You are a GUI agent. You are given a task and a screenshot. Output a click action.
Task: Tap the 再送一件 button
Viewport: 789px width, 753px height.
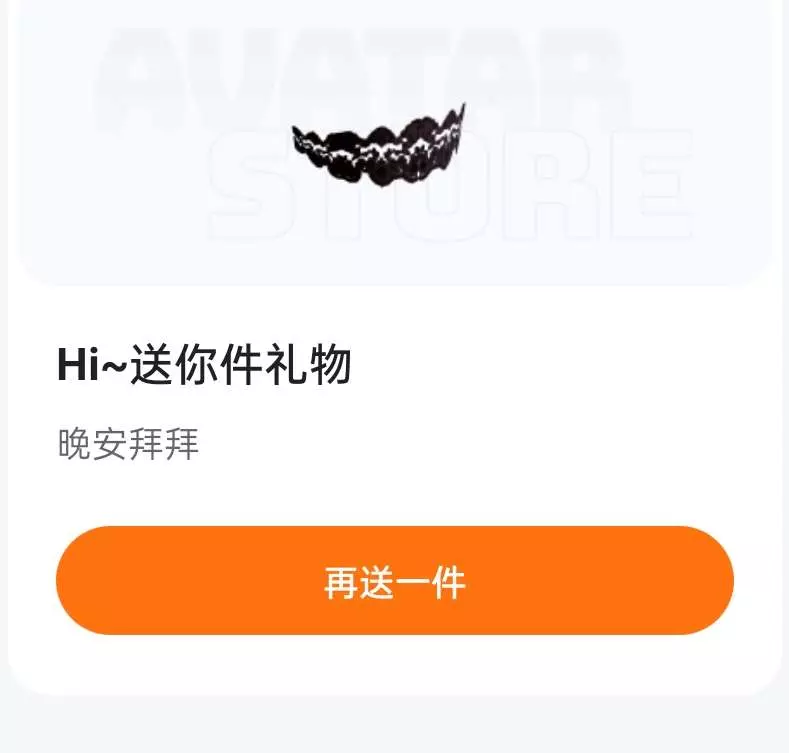pos(394,580)
